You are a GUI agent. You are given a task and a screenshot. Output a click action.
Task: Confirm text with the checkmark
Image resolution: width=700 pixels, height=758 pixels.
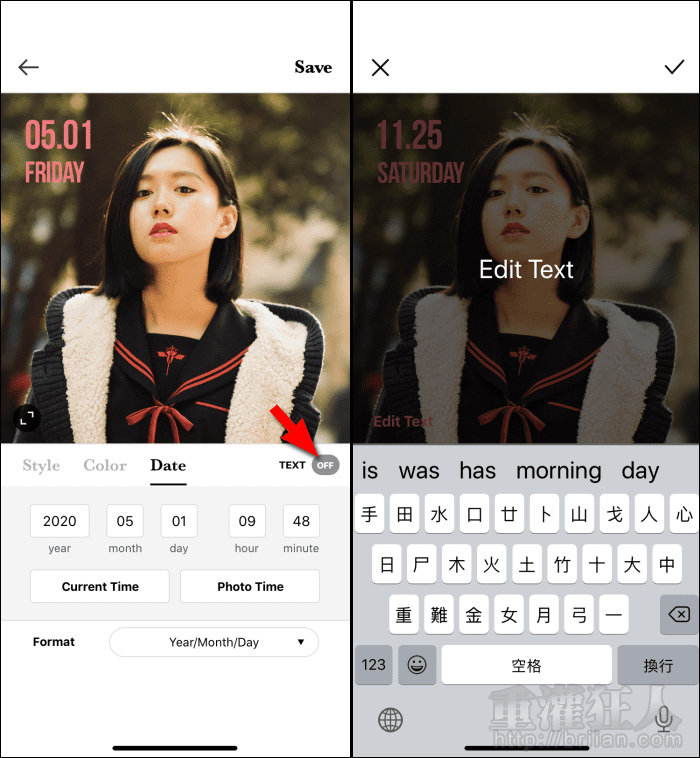pyautogui.click(x=674, y=67)
